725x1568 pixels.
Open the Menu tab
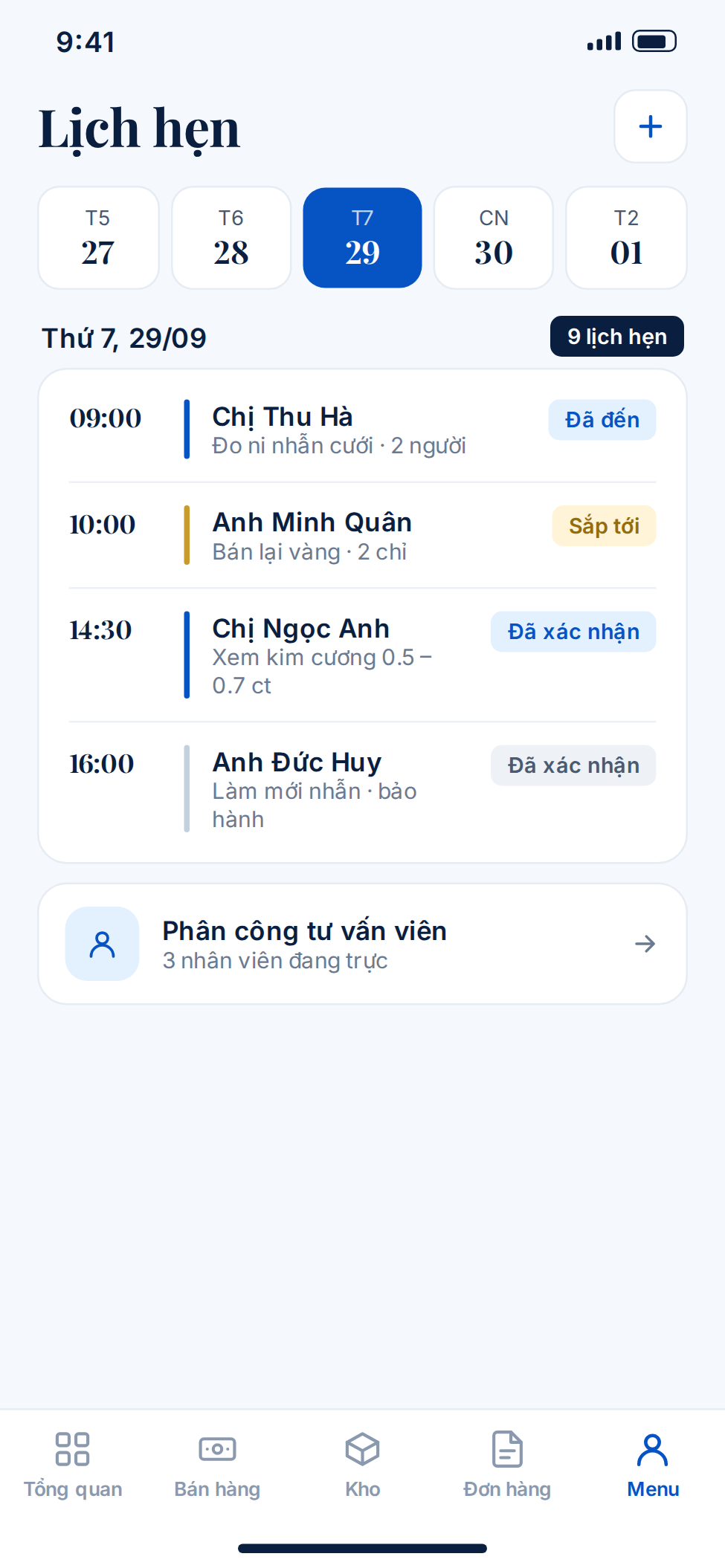(653, 1465)
